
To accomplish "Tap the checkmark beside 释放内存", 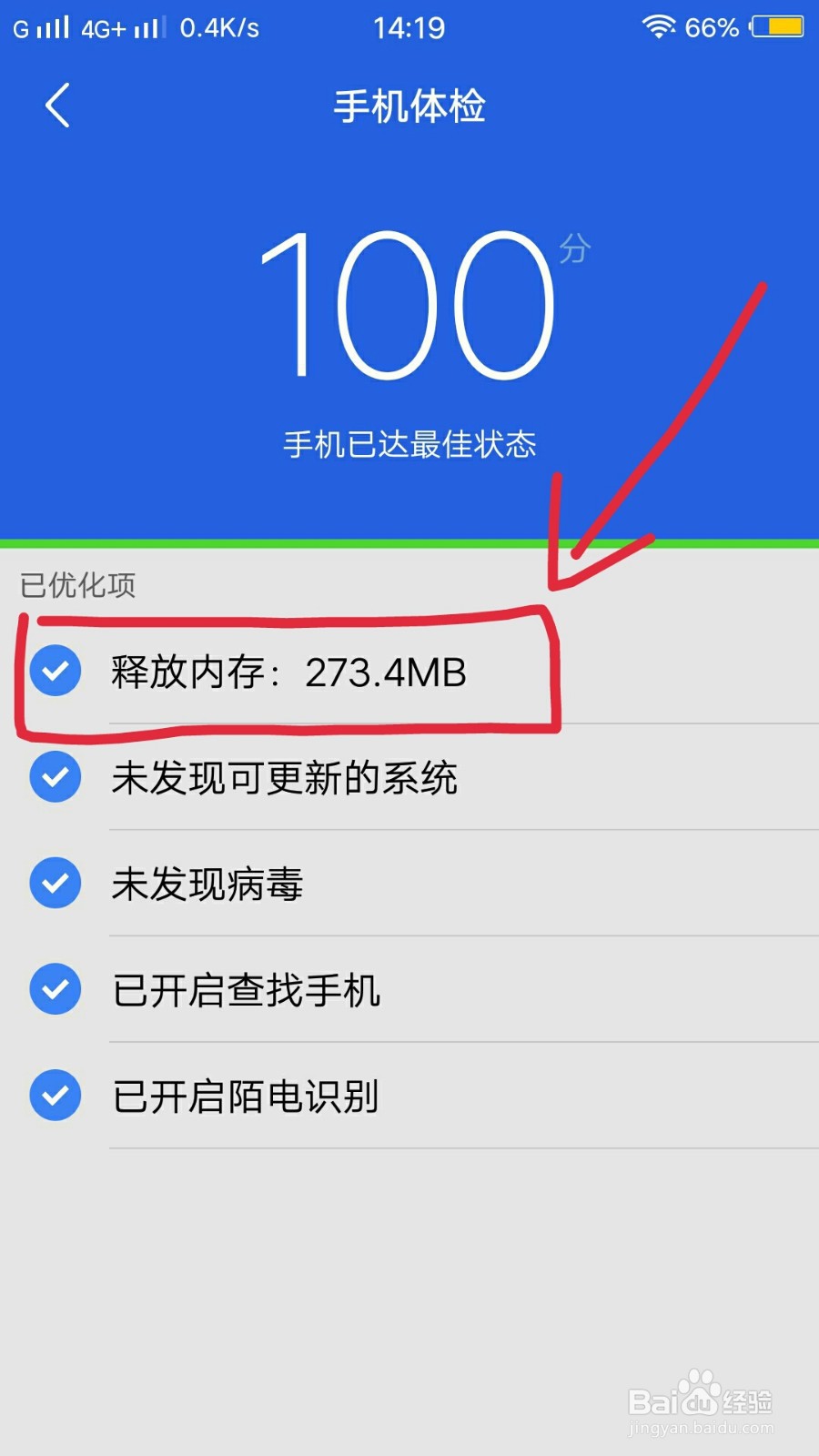I will point(55,673).
